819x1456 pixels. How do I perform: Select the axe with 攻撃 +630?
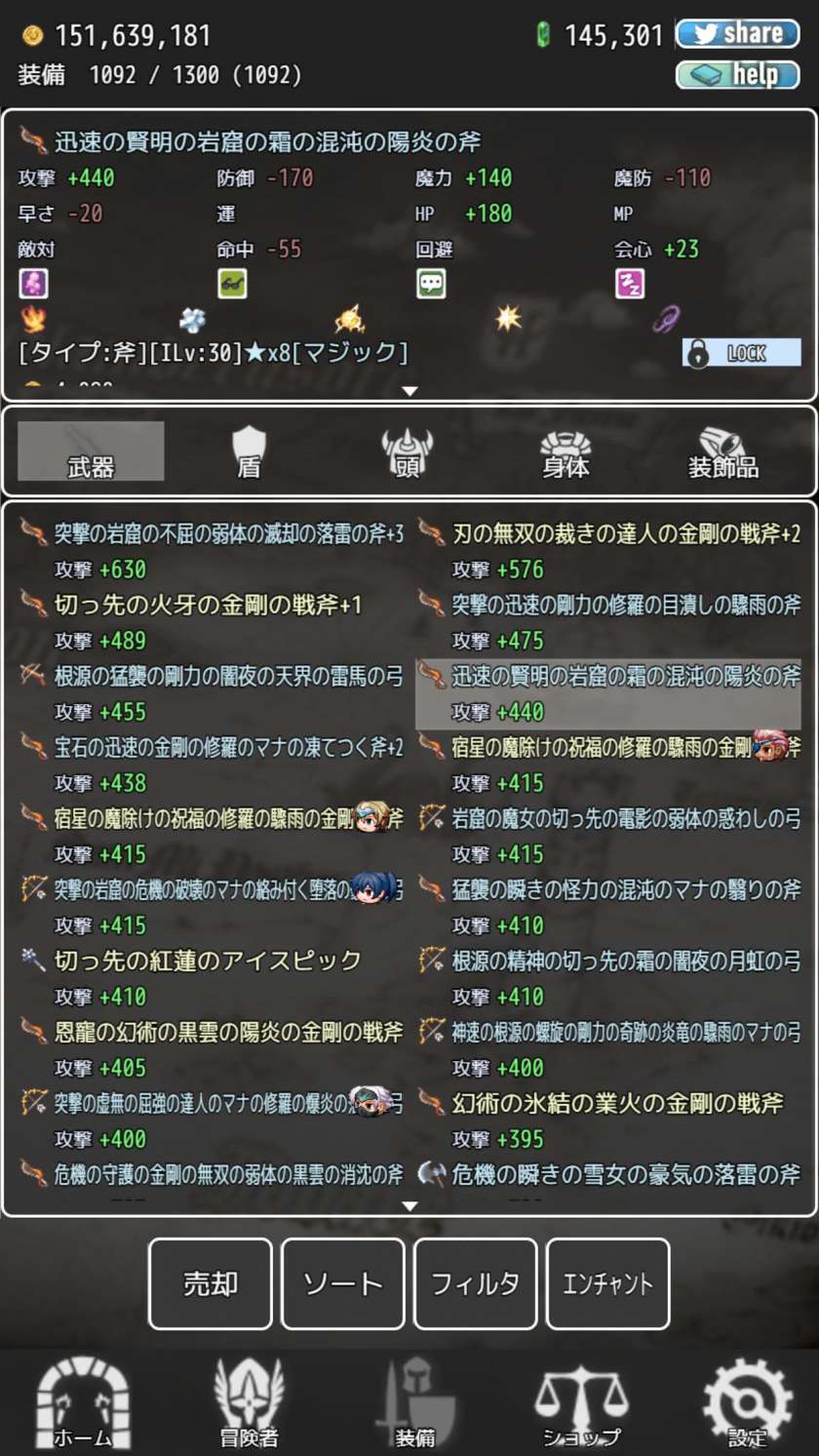[x=212, y=551]
